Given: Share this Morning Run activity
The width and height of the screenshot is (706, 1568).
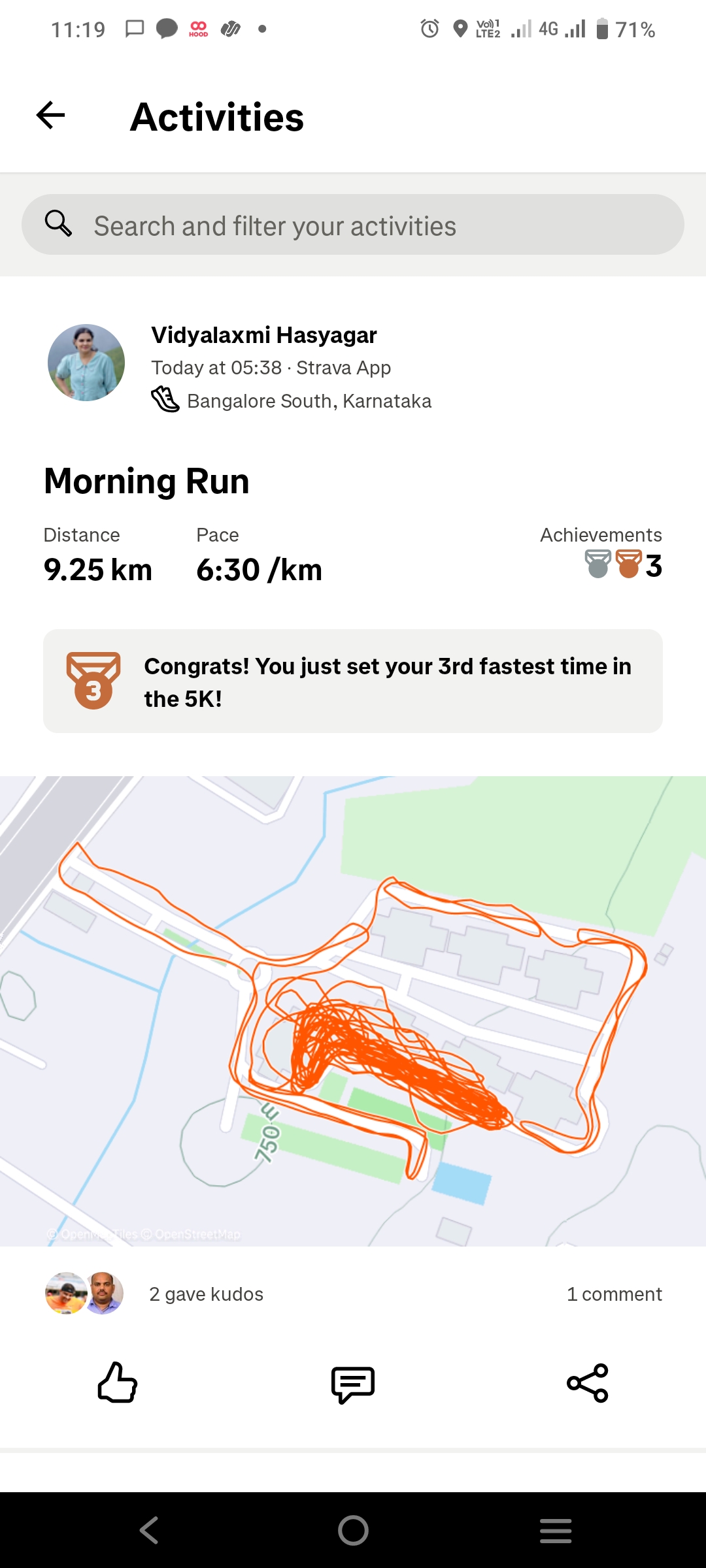Looking at the screenshot, I should click(x=587, y=1383).
